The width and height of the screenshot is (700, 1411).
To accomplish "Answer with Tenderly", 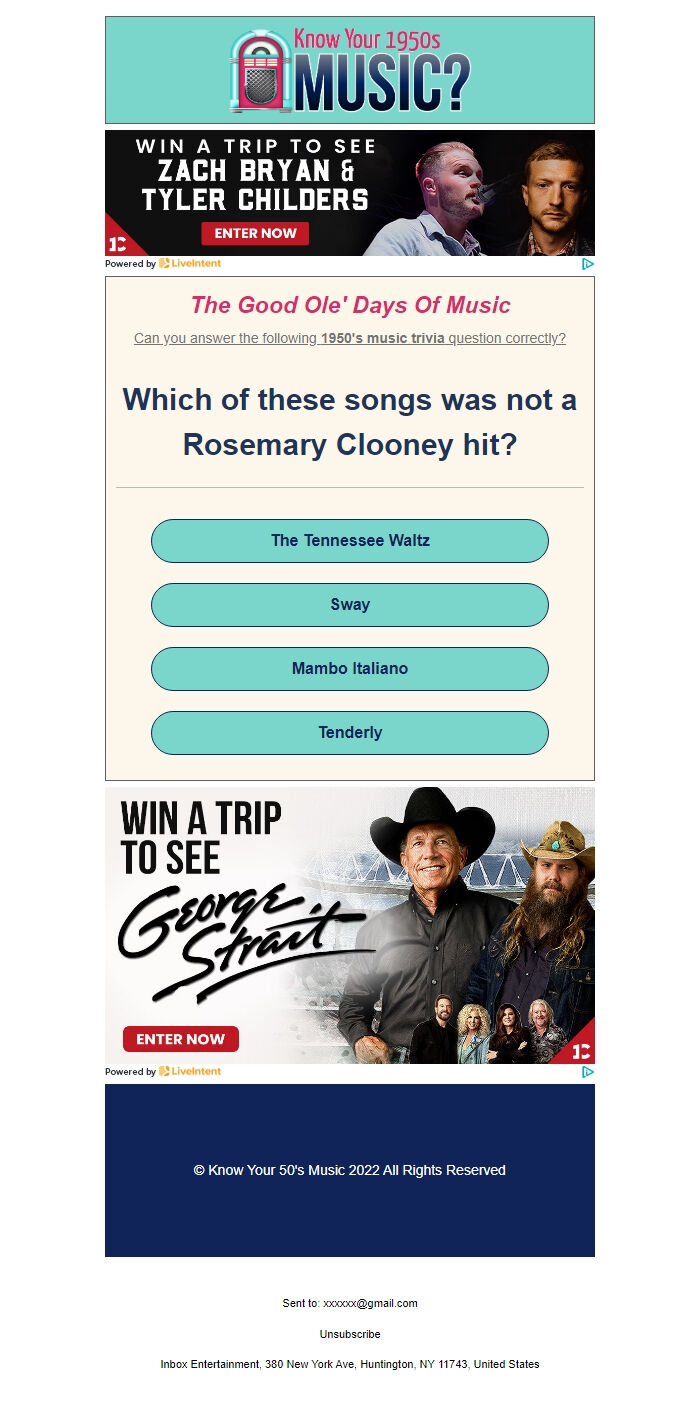I will [x=350, y=733].
